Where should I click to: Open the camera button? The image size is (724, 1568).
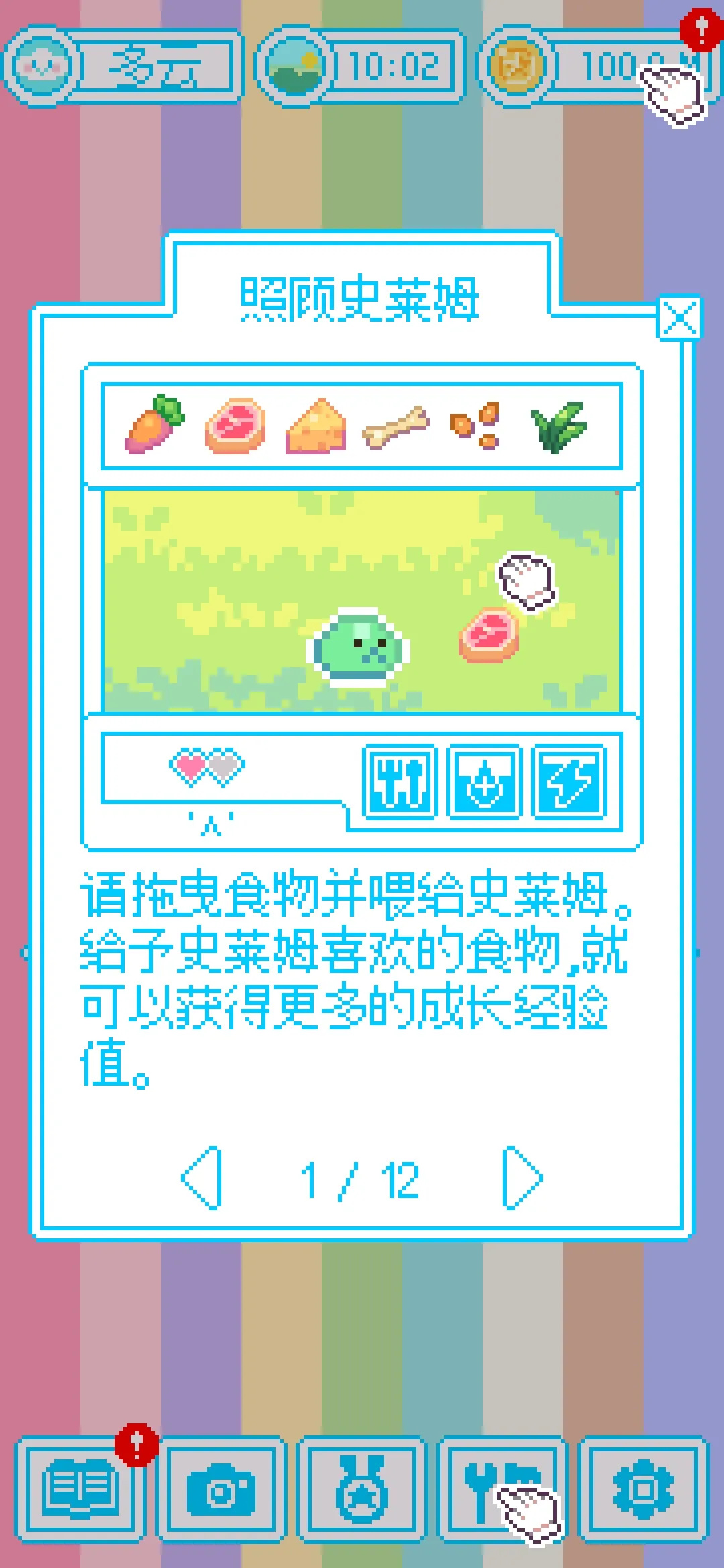point(221,1489)
